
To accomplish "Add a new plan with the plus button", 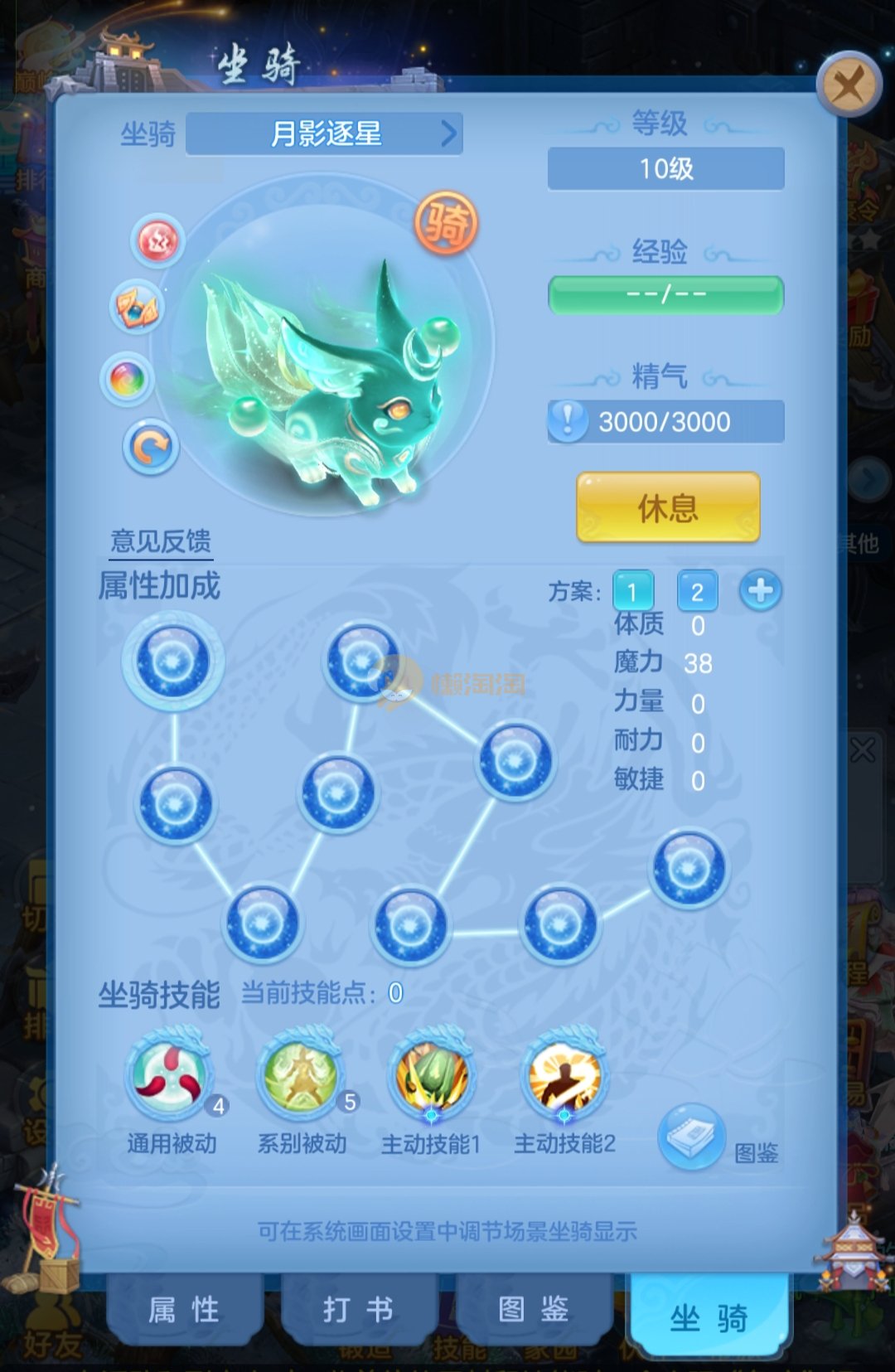I will click(x=760, y=590).
